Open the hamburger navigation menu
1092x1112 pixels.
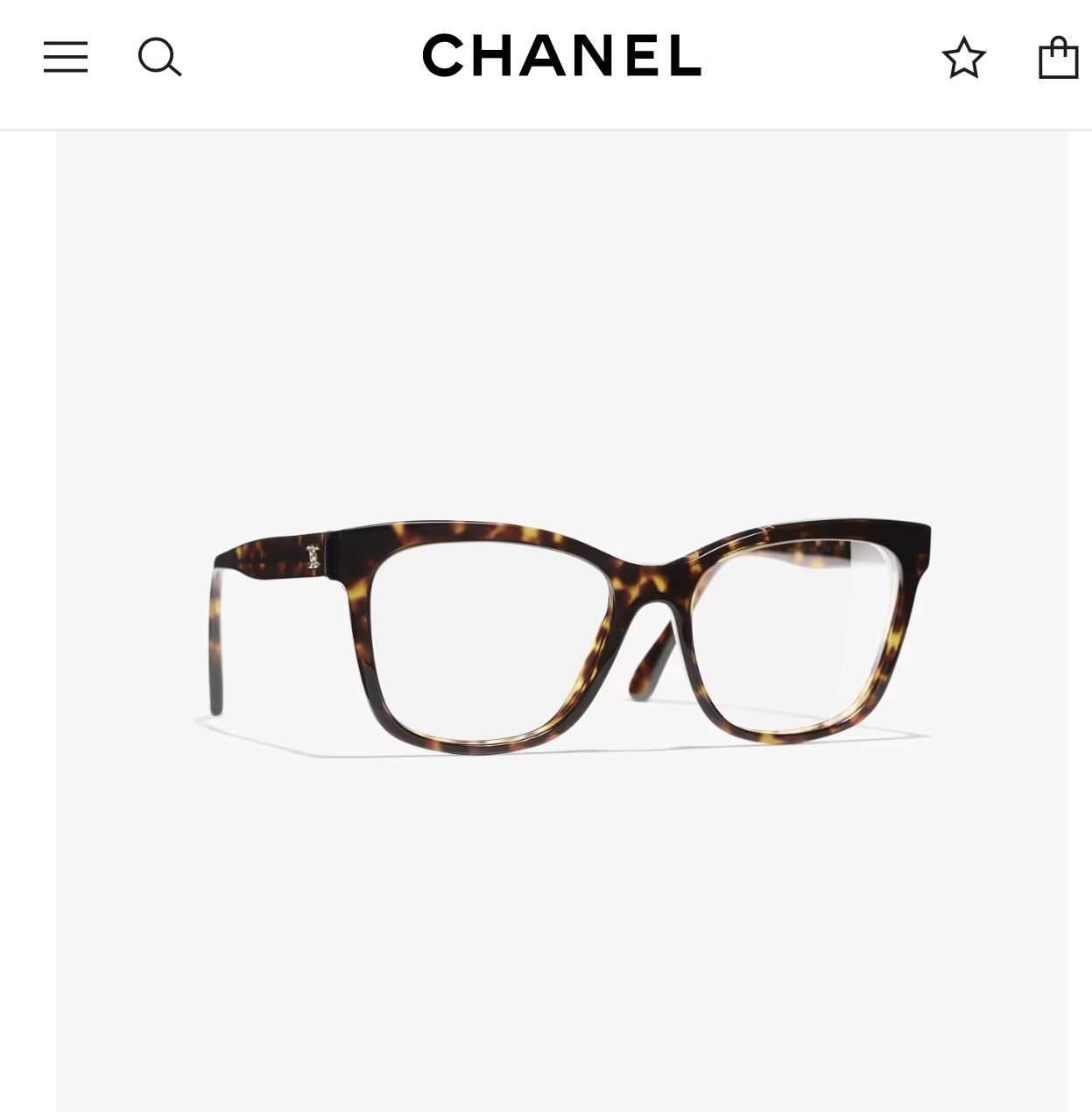[66, 58]
